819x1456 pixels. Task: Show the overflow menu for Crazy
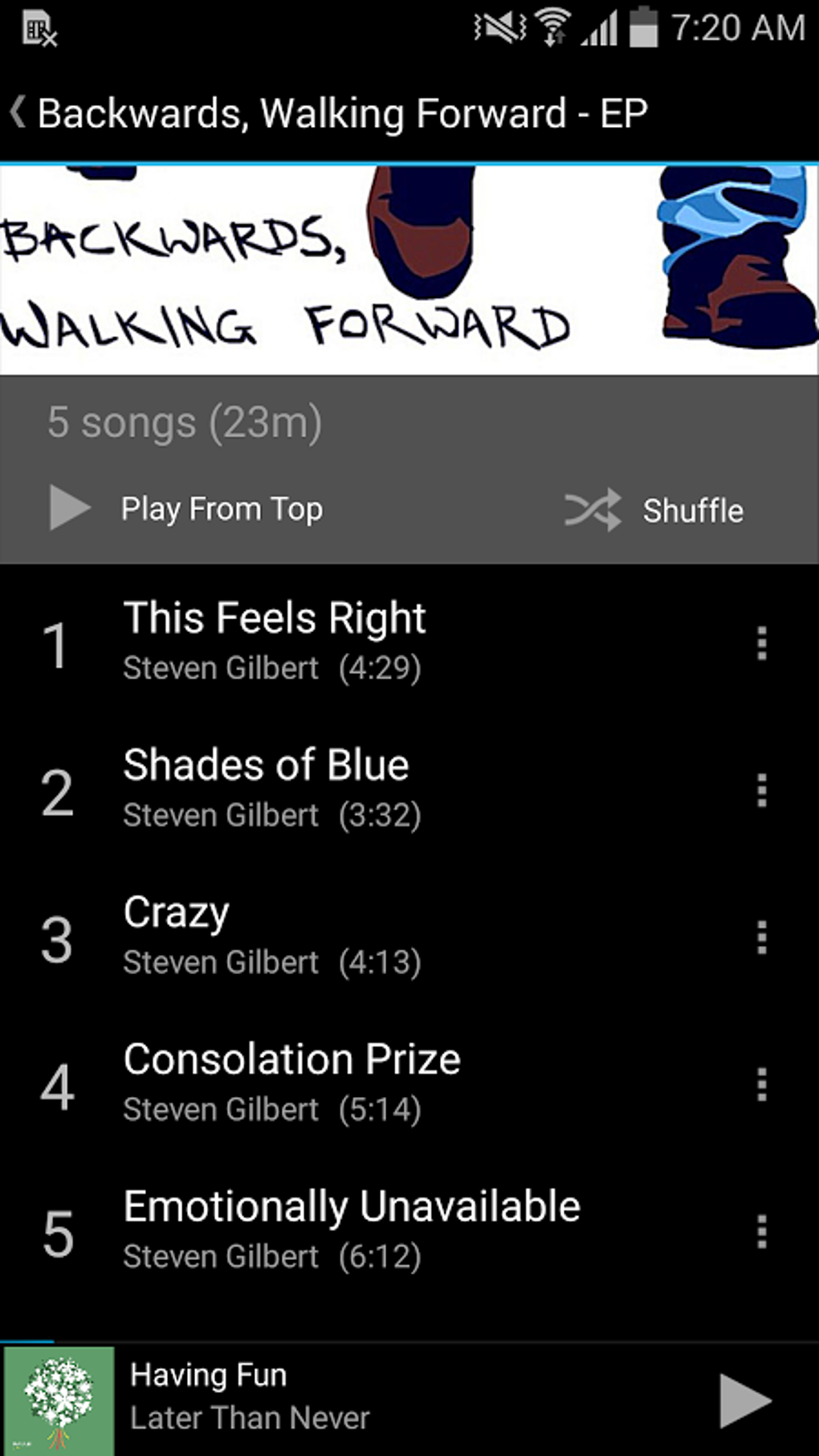(x=761, y=937)
